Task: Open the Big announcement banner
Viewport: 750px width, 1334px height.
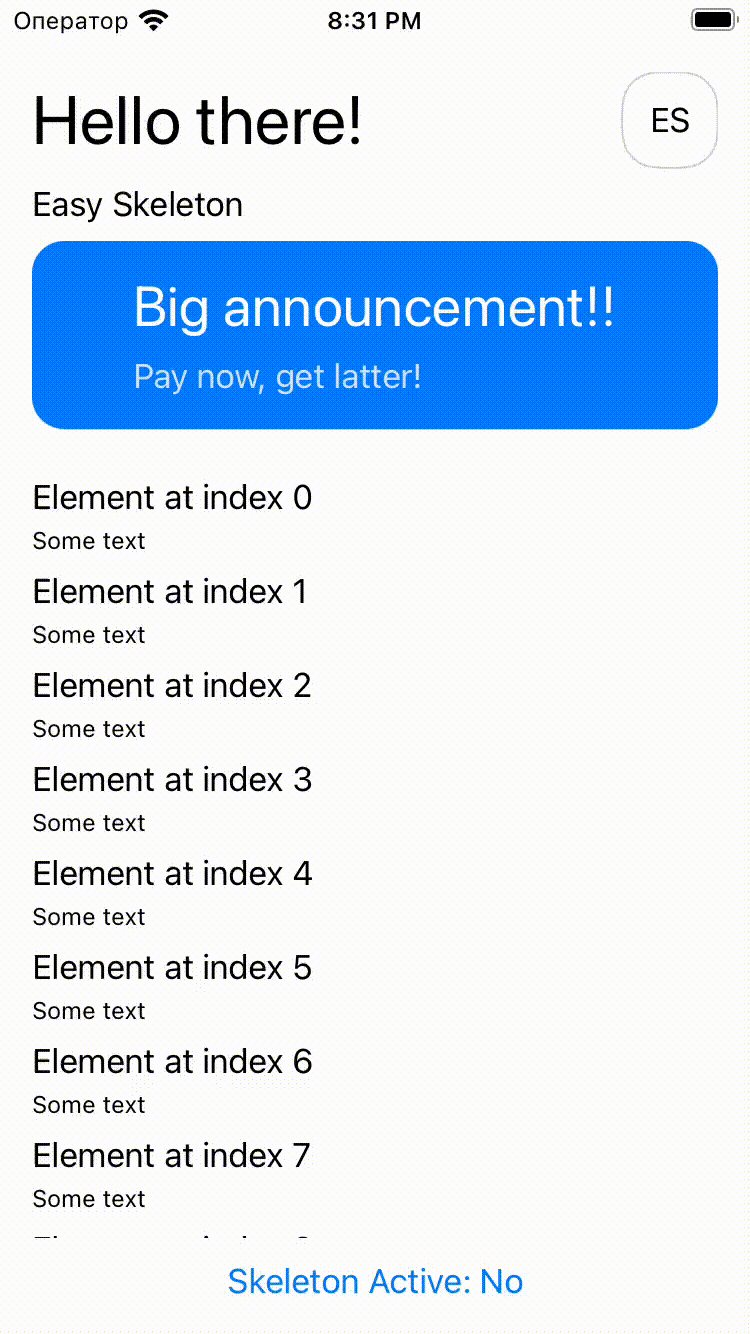Action: (x=375, y=335)
